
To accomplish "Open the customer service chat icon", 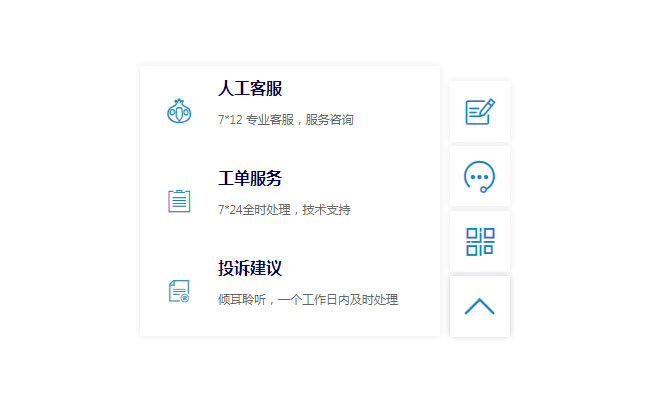I will pyautogui.click(x=480, y=177).
